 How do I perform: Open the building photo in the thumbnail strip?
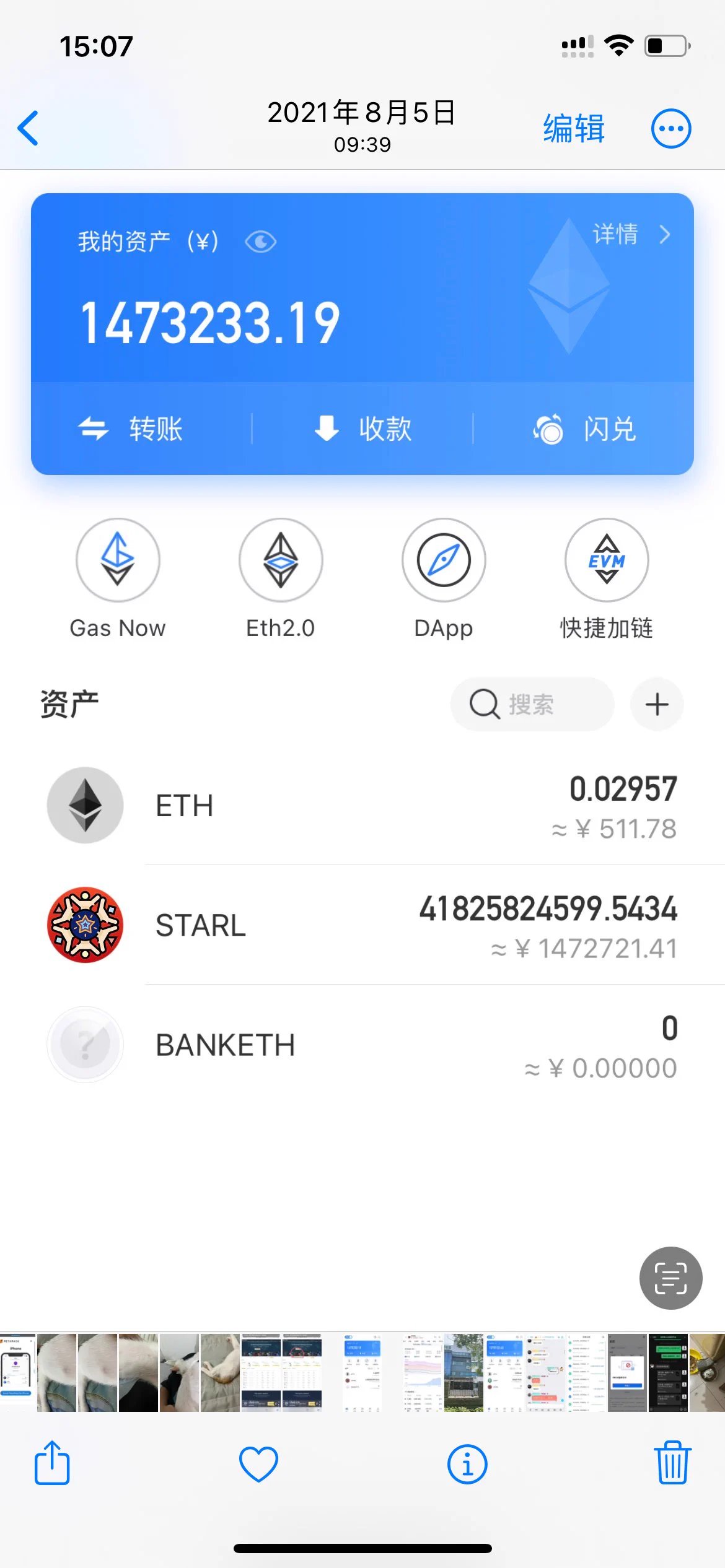click(x=464, y=1373)
